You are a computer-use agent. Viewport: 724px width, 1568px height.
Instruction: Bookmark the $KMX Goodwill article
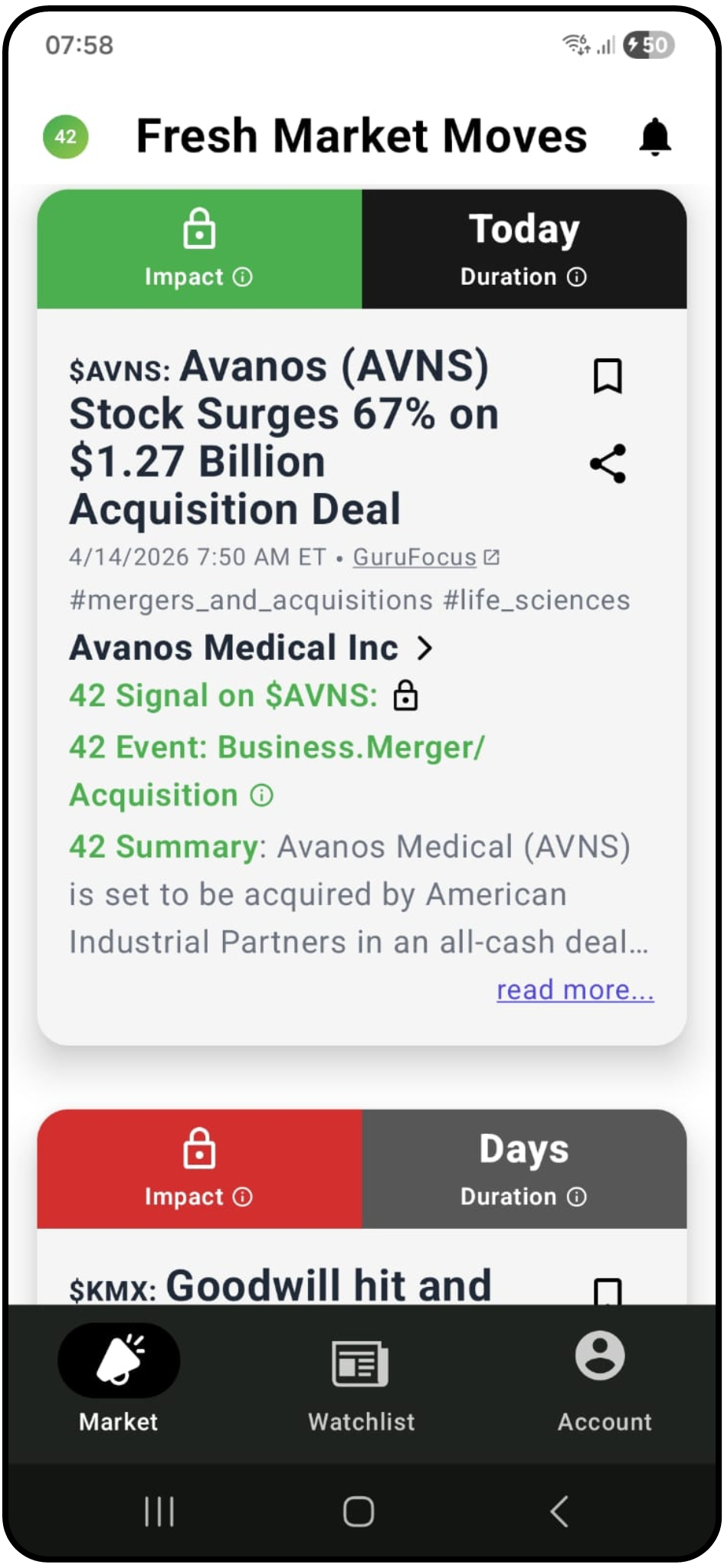click(x=608, y=1292)
